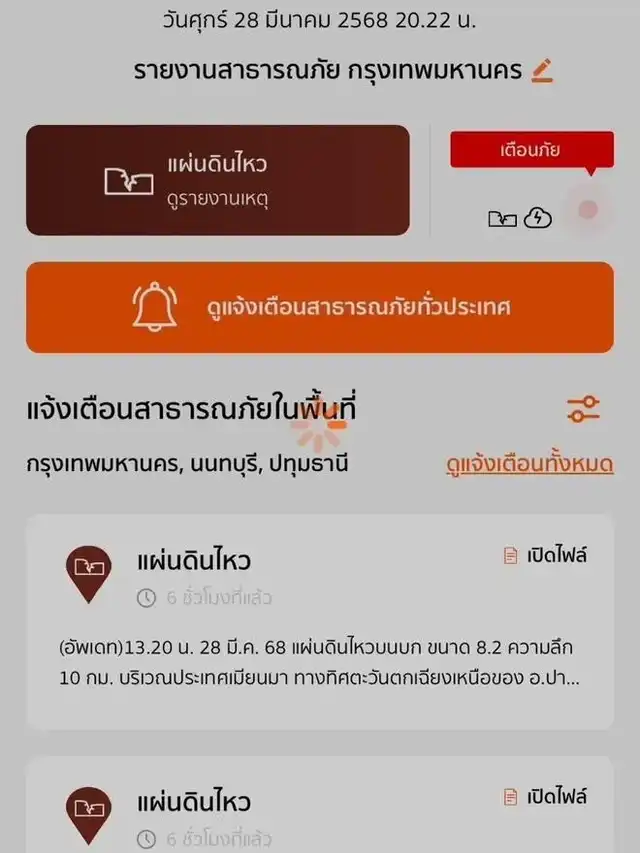
Task: View ดูแจ้งเตือนสาธารณภัยทั่วประเทศ nationwide alerts
Action: [x=320, y=307]
